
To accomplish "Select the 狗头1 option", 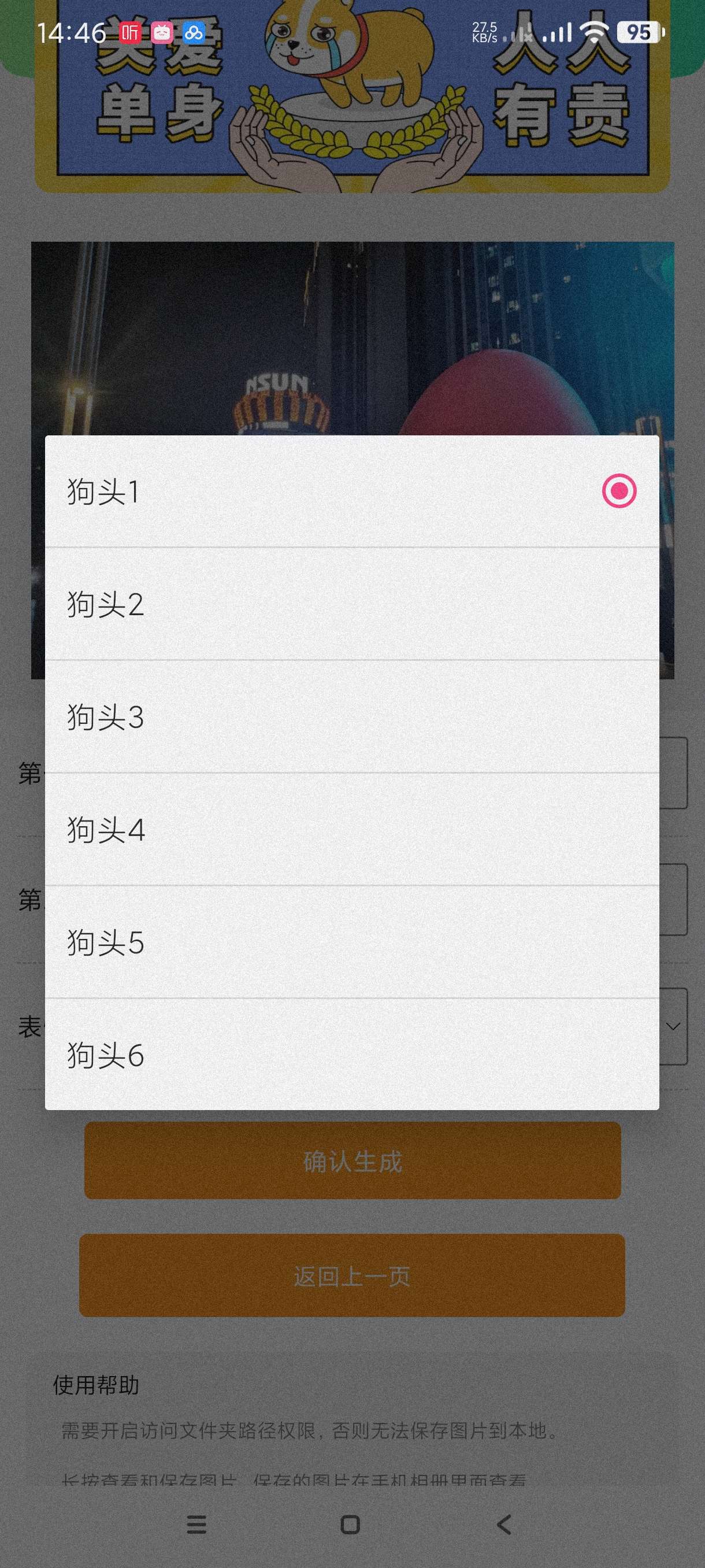I will click(x=351, y=491).
